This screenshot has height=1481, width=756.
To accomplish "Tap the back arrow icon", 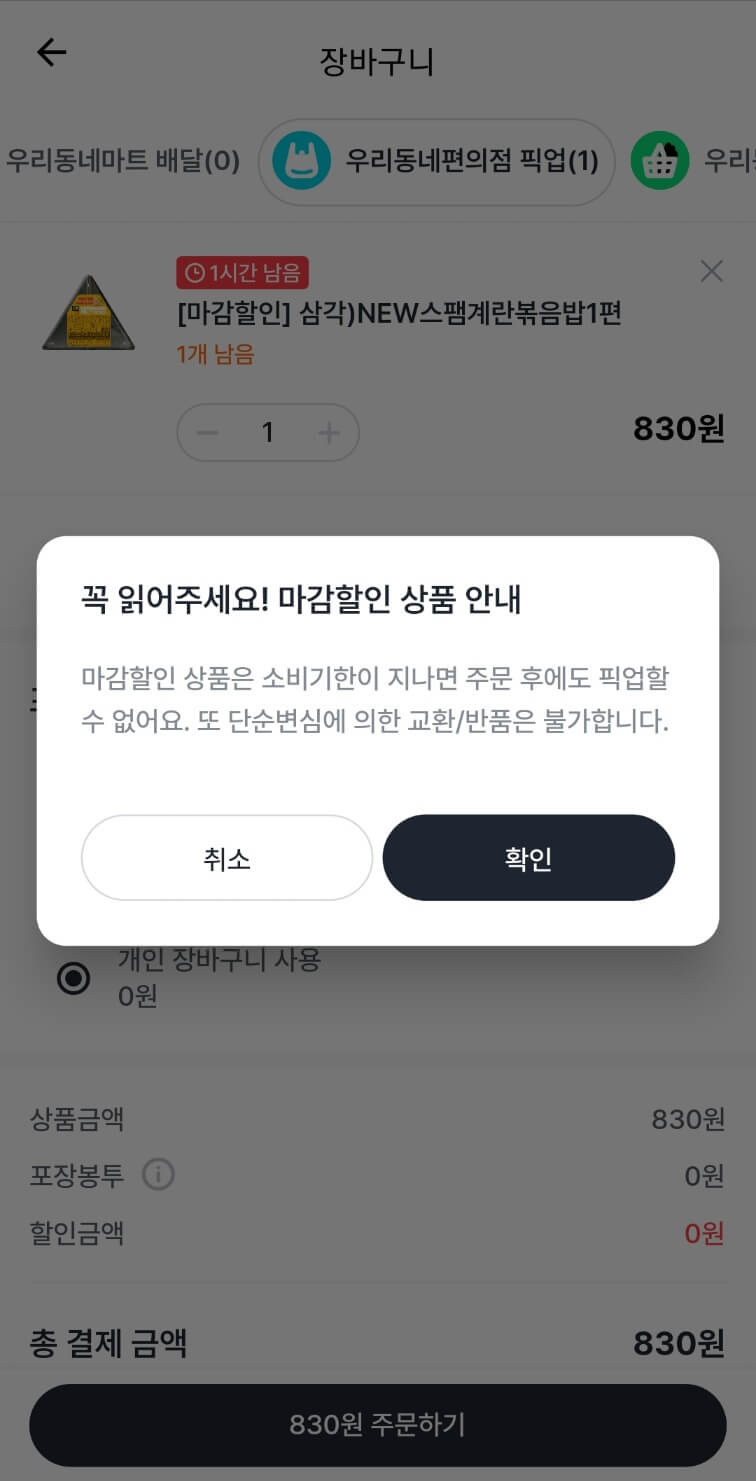I will pos(50,52).
